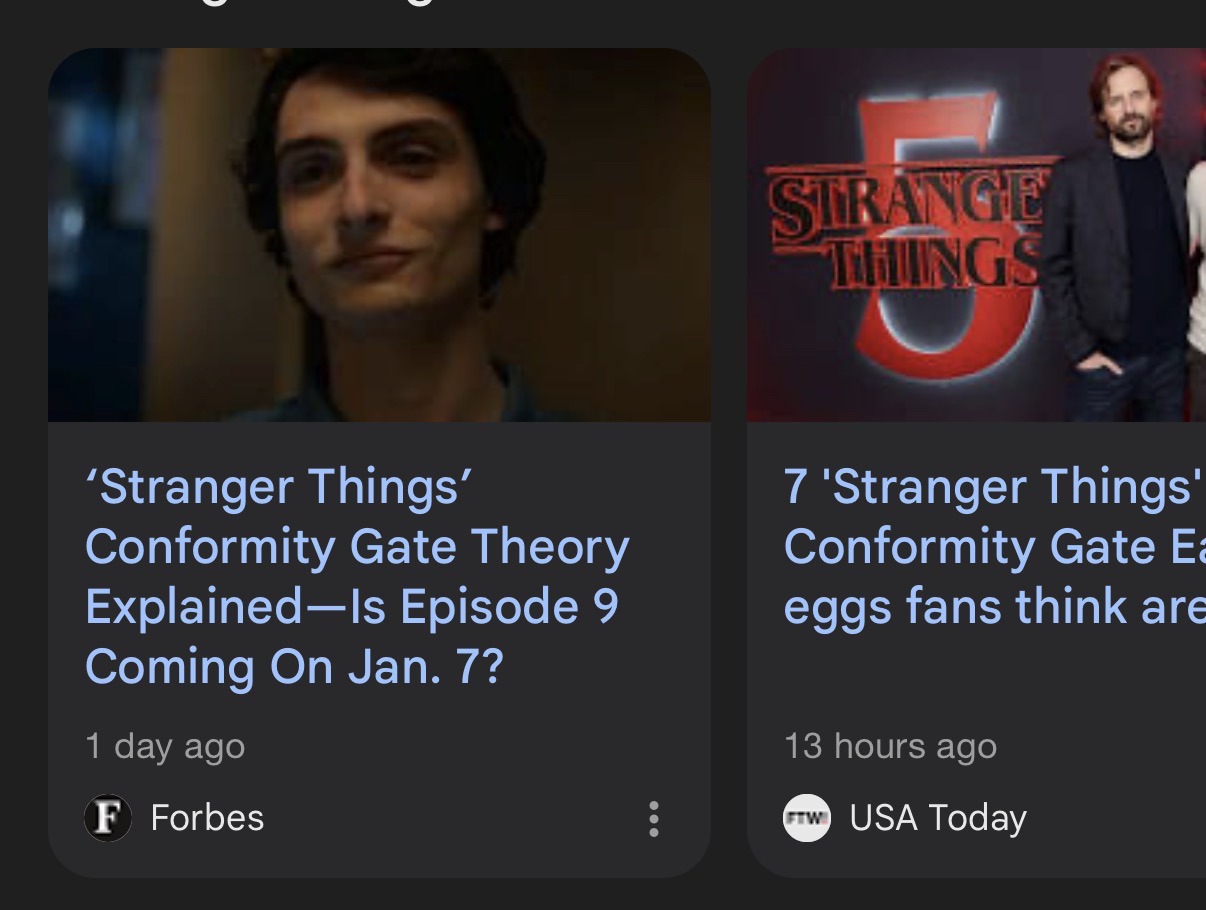1206x910 pixels.
Task: Open the Forbes Conformity Gate Theory article
Action: coord(357,576)
